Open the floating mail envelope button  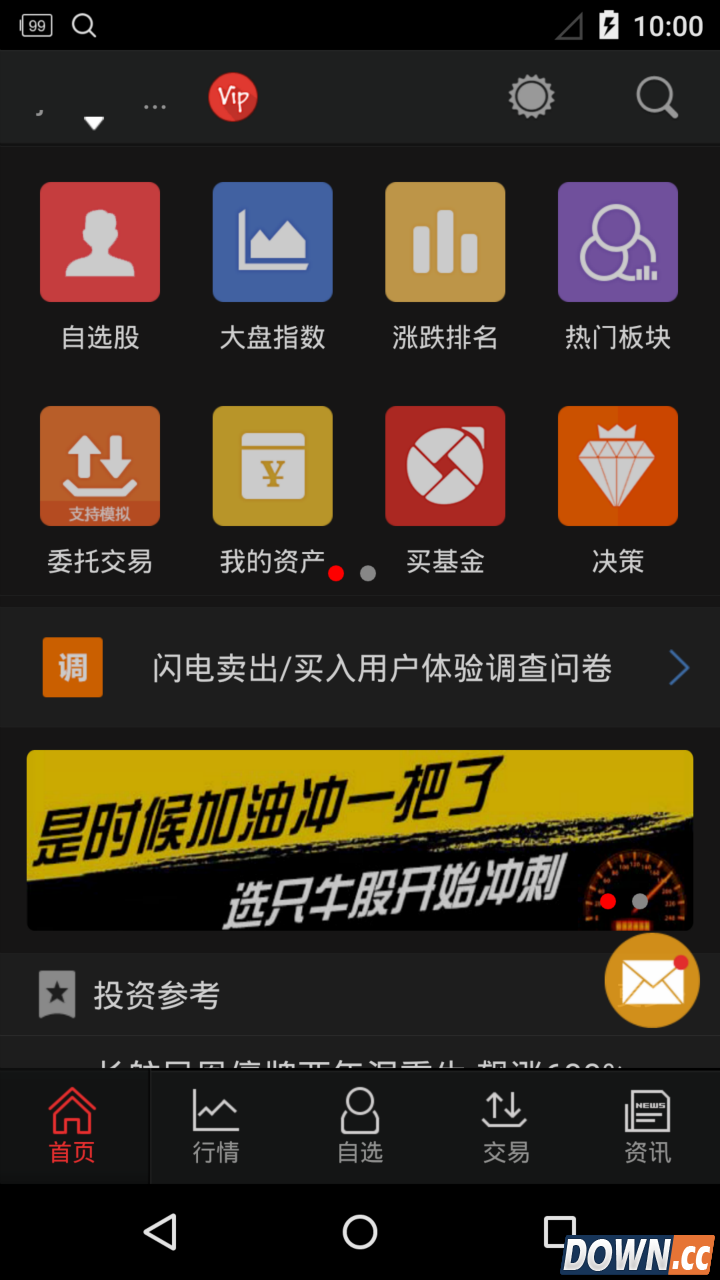coord(652,981)
